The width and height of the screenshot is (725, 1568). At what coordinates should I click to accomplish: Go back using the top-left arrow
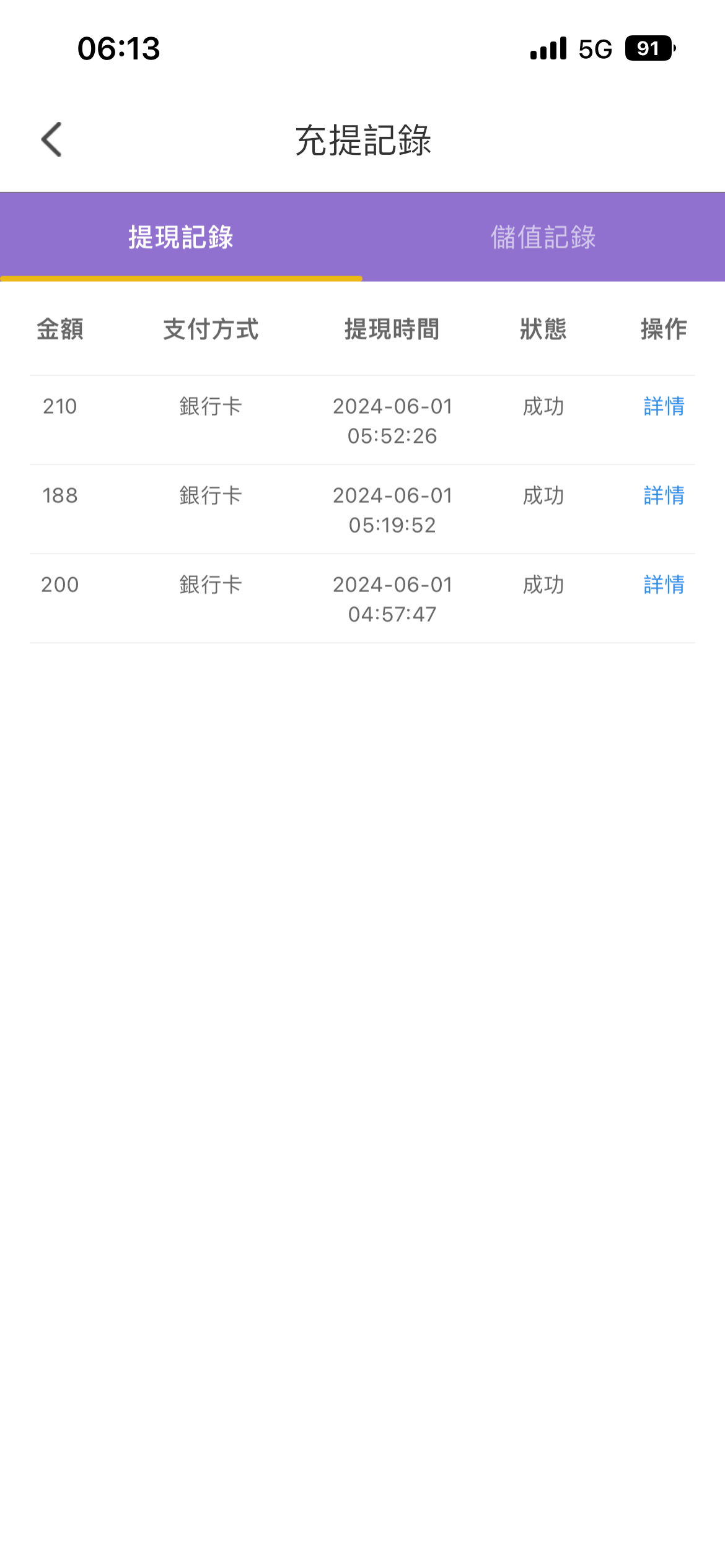(51, 139)
